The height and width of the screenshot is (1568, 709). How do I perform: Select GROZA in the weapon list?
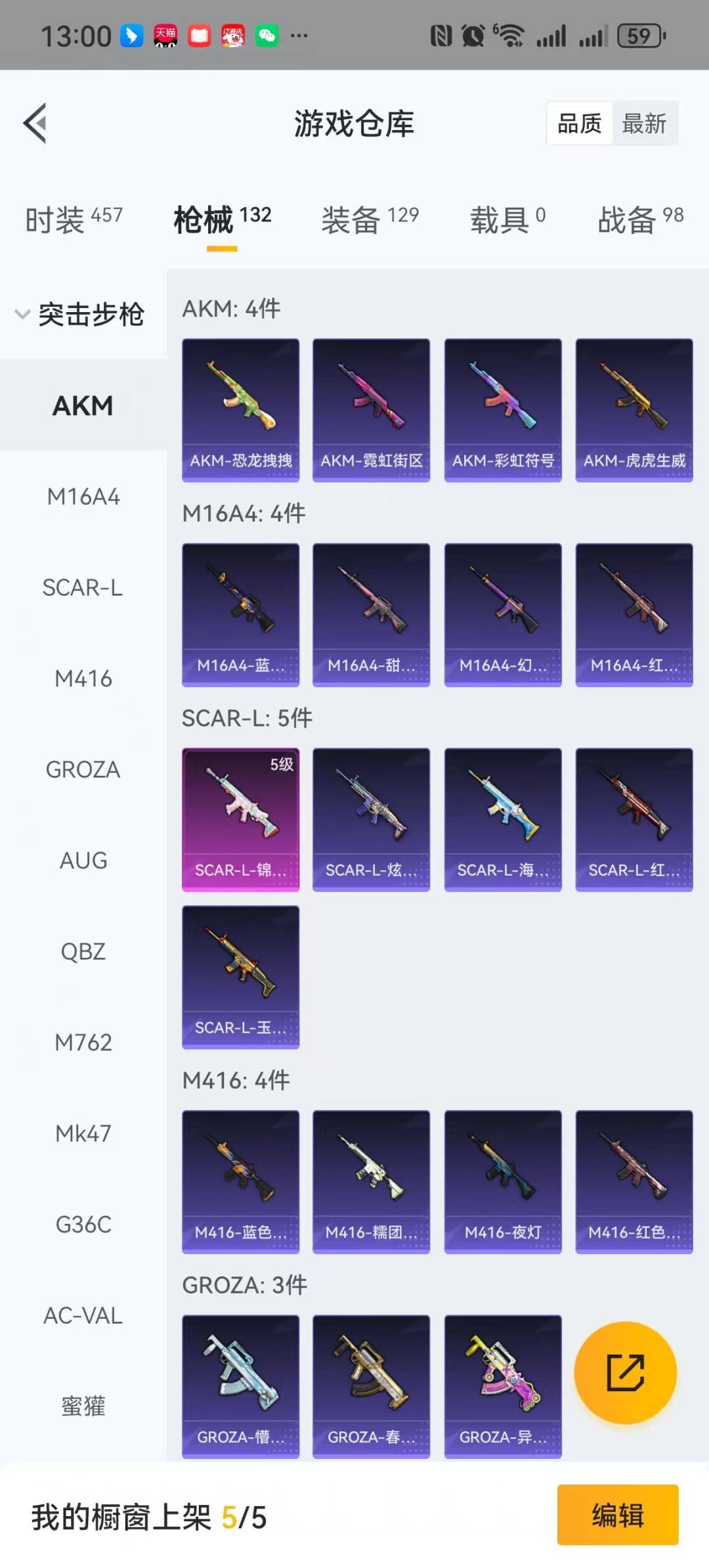coord(83,769)
